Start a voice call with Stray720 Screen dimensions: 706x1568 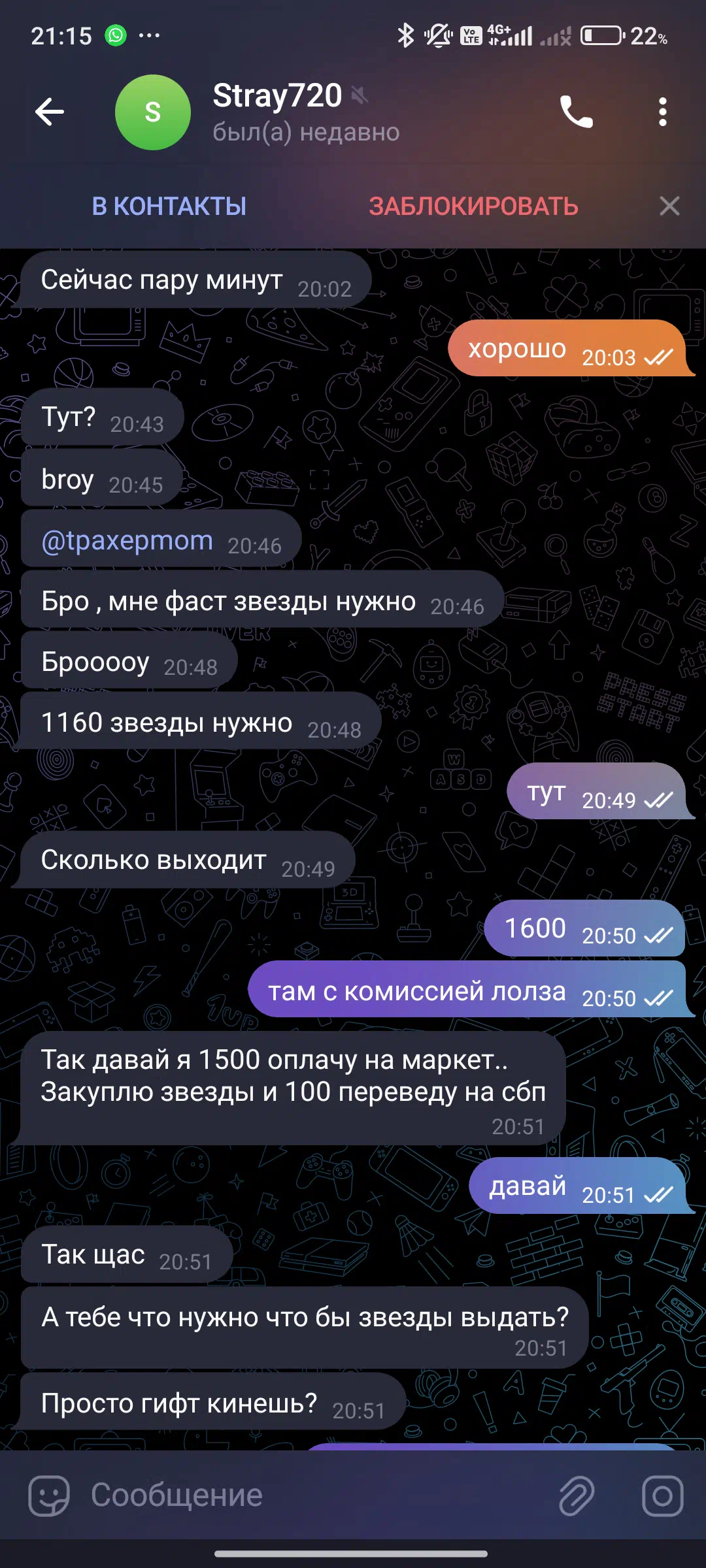577,112
